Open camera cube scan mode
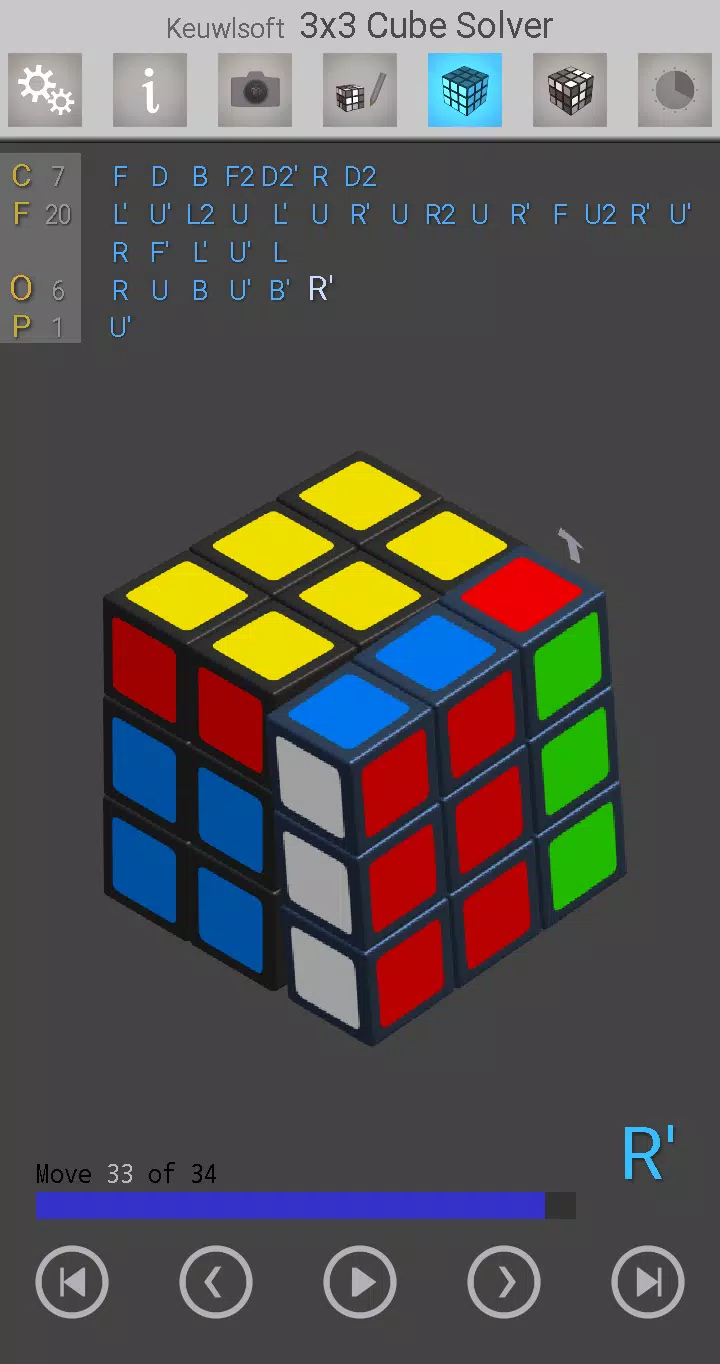 tap(255, 90)
